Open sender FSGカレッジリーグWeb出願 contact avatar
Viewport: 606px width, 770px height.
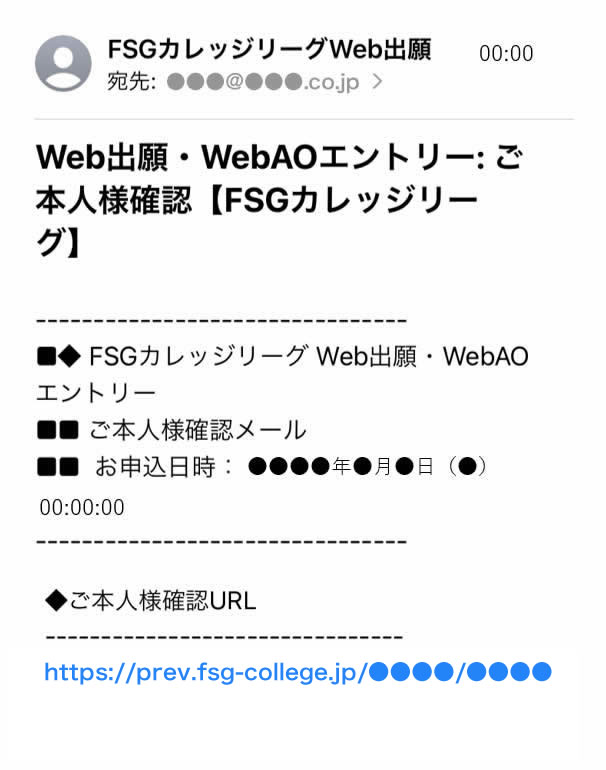tap(63, 64)
